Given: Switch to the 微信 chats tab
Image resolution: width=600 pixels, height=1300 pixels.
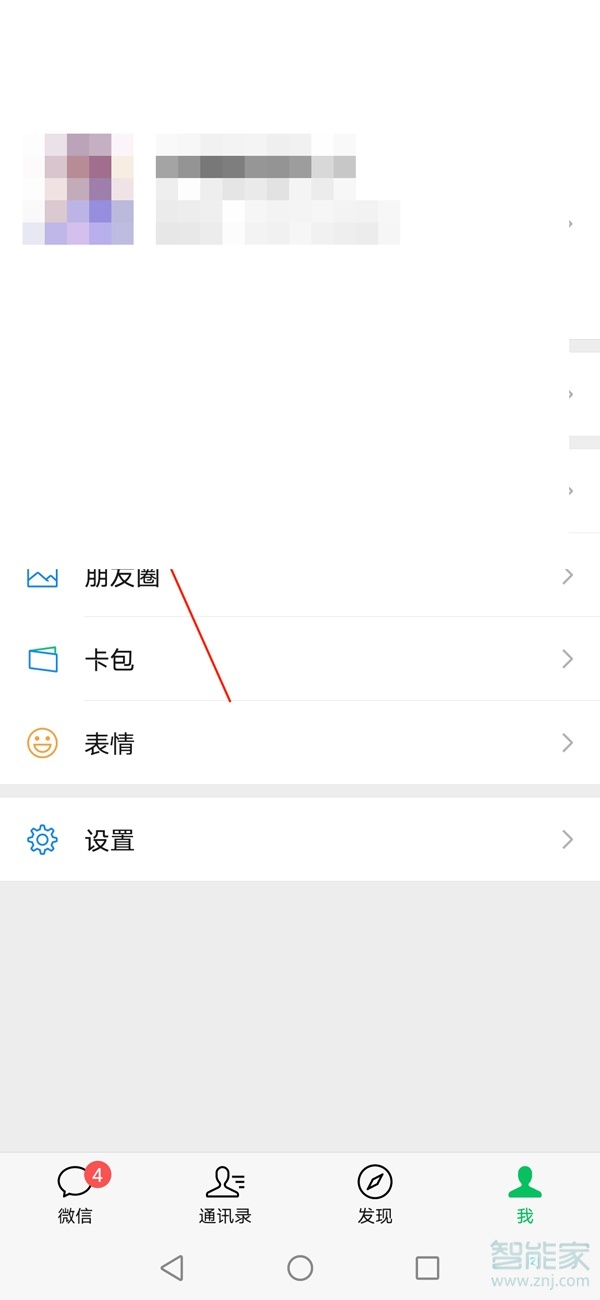Looking at the screenshot, I should coord(75,1195).
